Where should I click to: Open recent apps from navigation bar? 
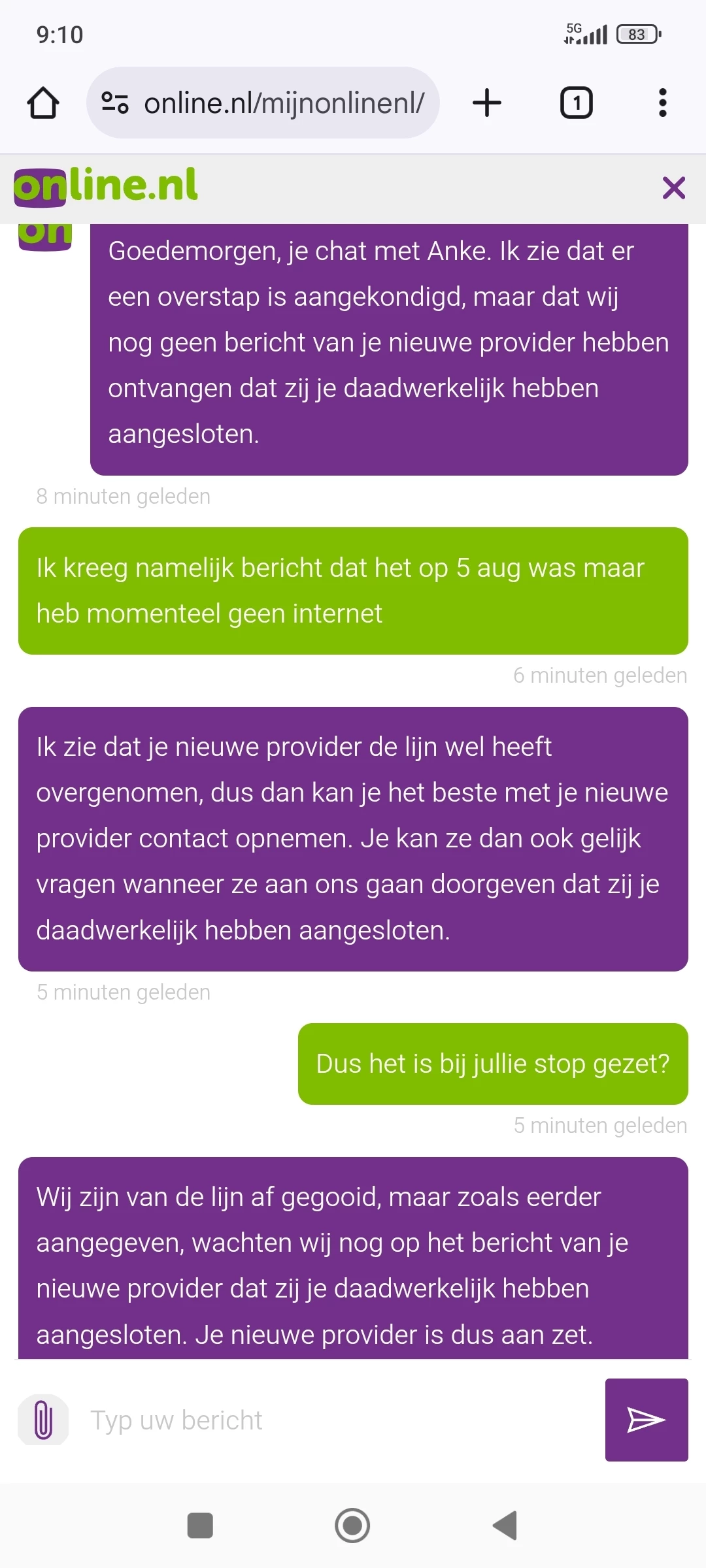coord(200,1526)
